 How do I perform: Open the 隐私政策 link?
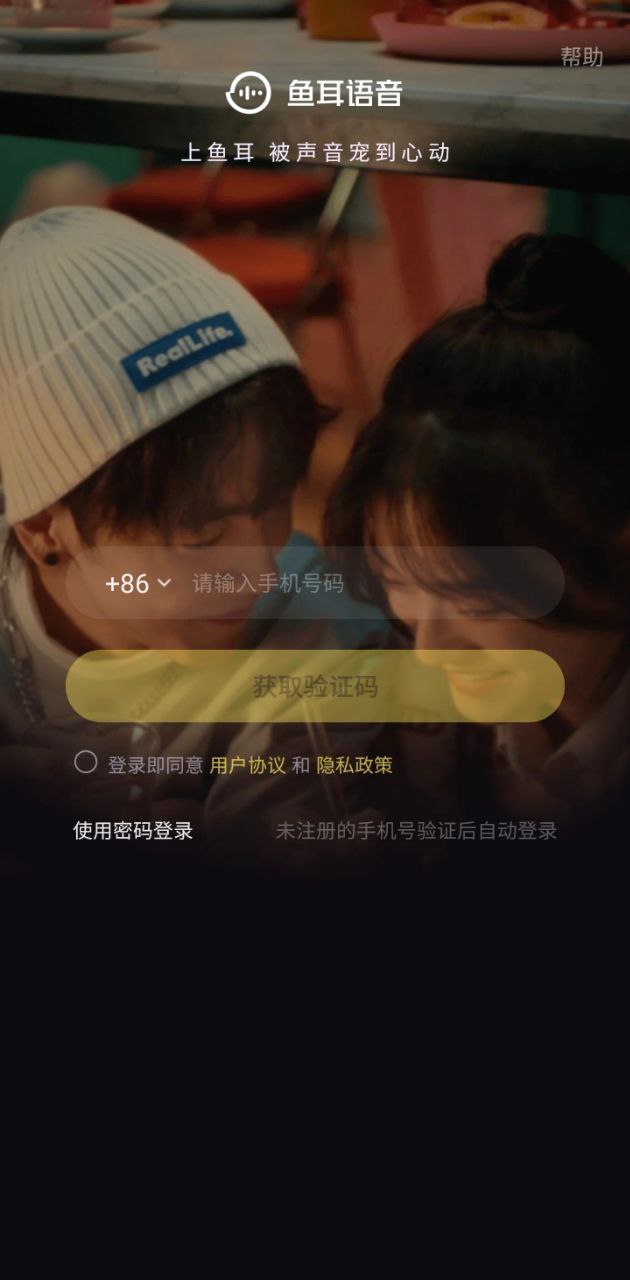pyautogui.click(x=354, y=766)
